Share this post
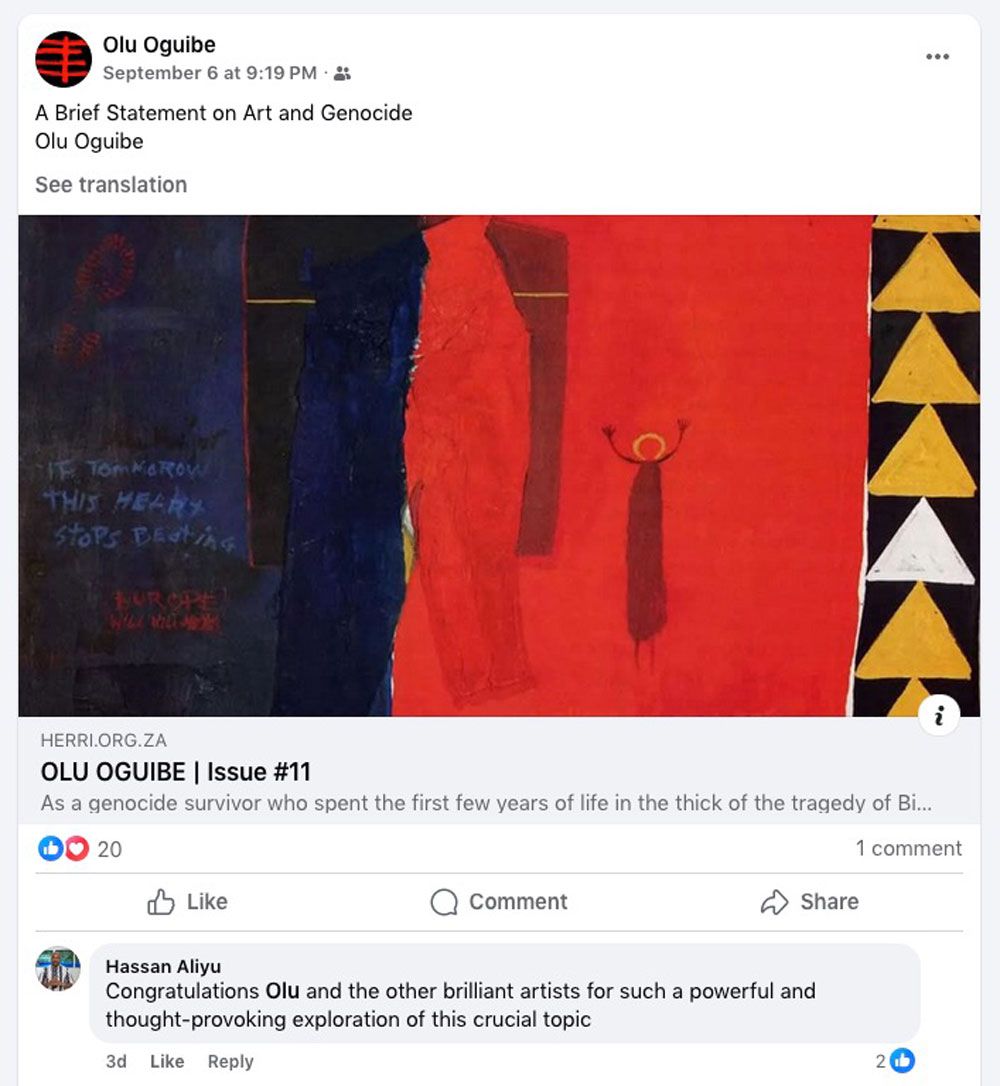1000x1086 pixels. point(809,902)
